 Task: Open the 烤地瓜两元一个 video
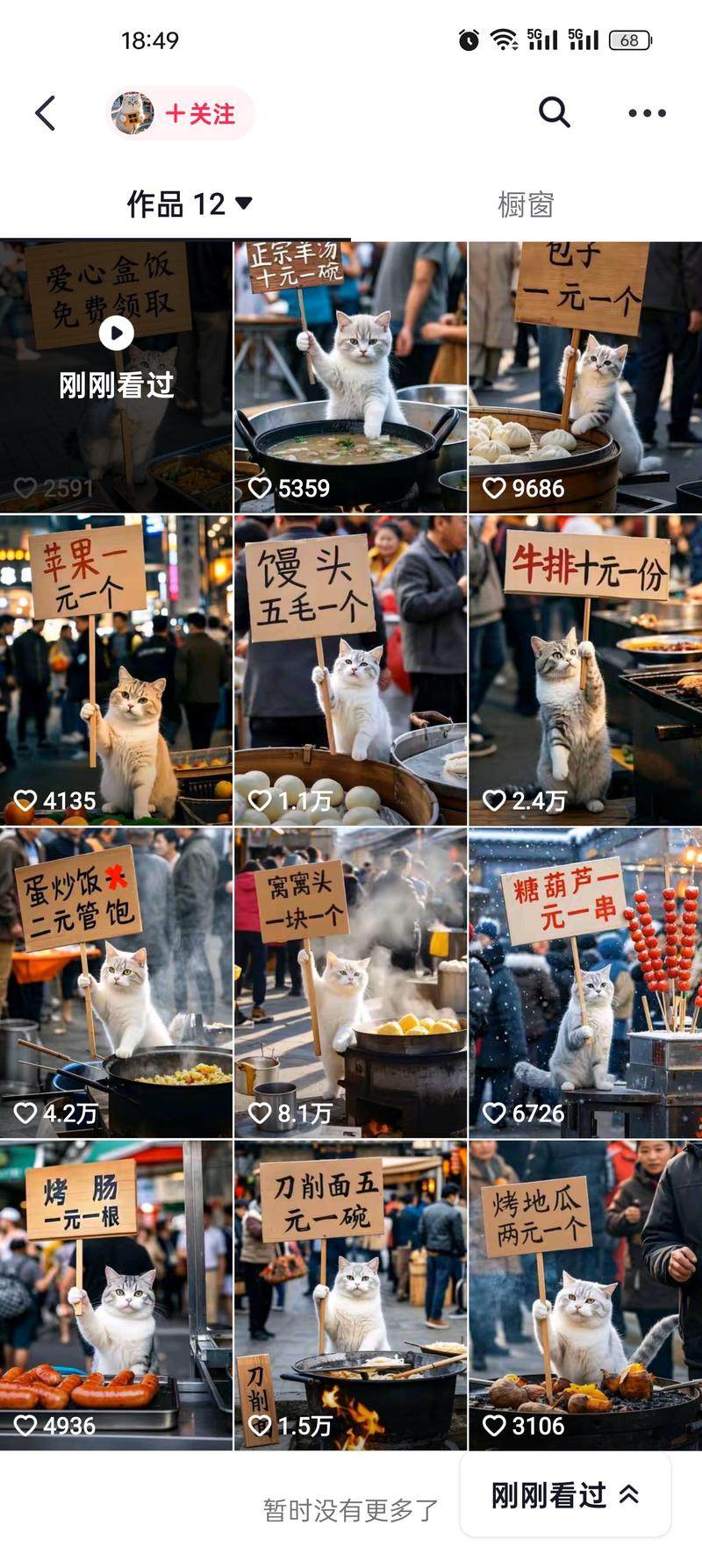pos(585,1294)
